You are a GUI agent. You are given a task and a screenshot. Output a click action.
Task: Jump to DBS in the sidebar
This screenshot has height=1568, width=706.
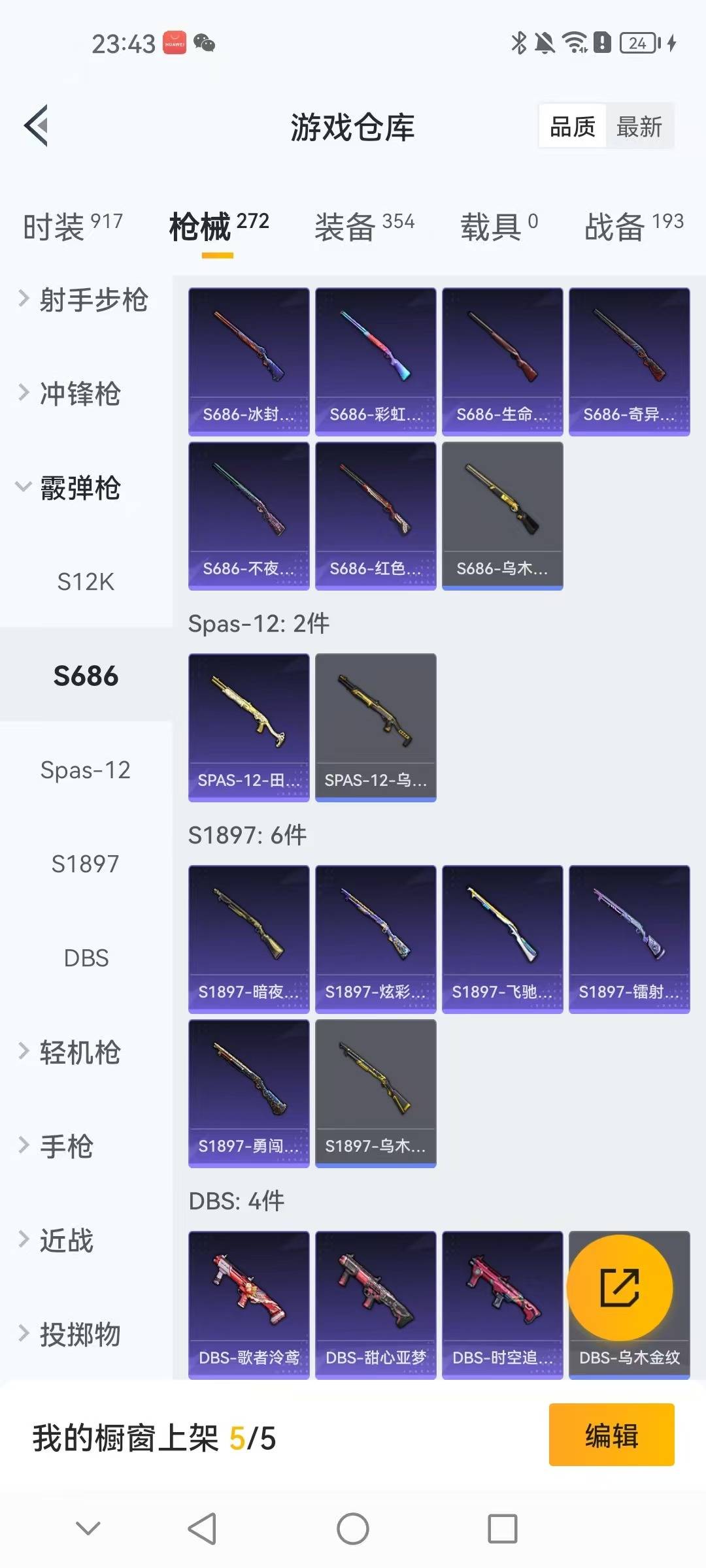point(86,958)
